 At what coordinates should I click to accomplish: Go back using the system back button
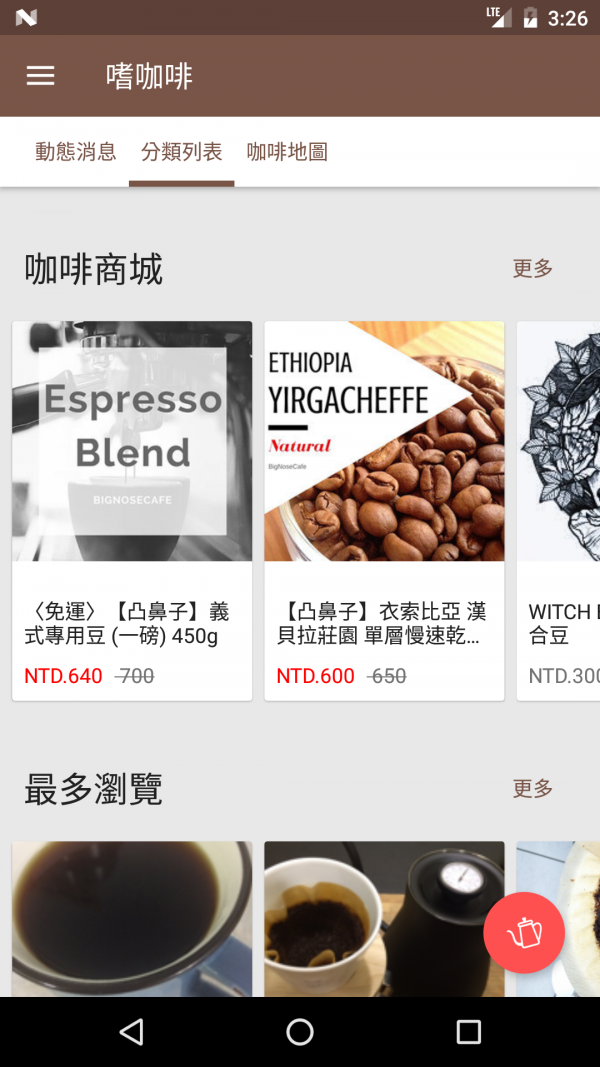coord(131,1032)
